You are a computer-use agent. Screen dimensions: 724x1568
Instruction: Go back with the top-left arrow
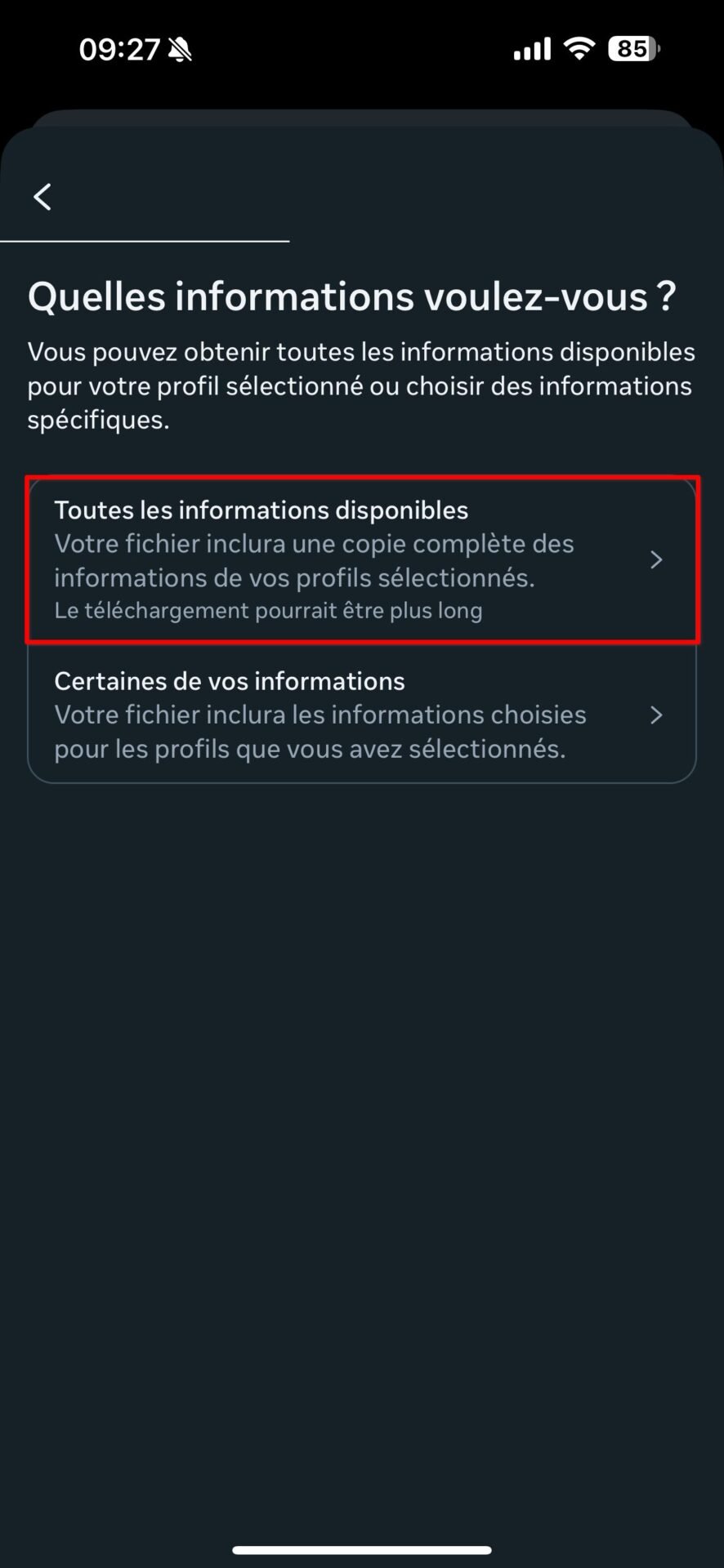click(42, 197)
